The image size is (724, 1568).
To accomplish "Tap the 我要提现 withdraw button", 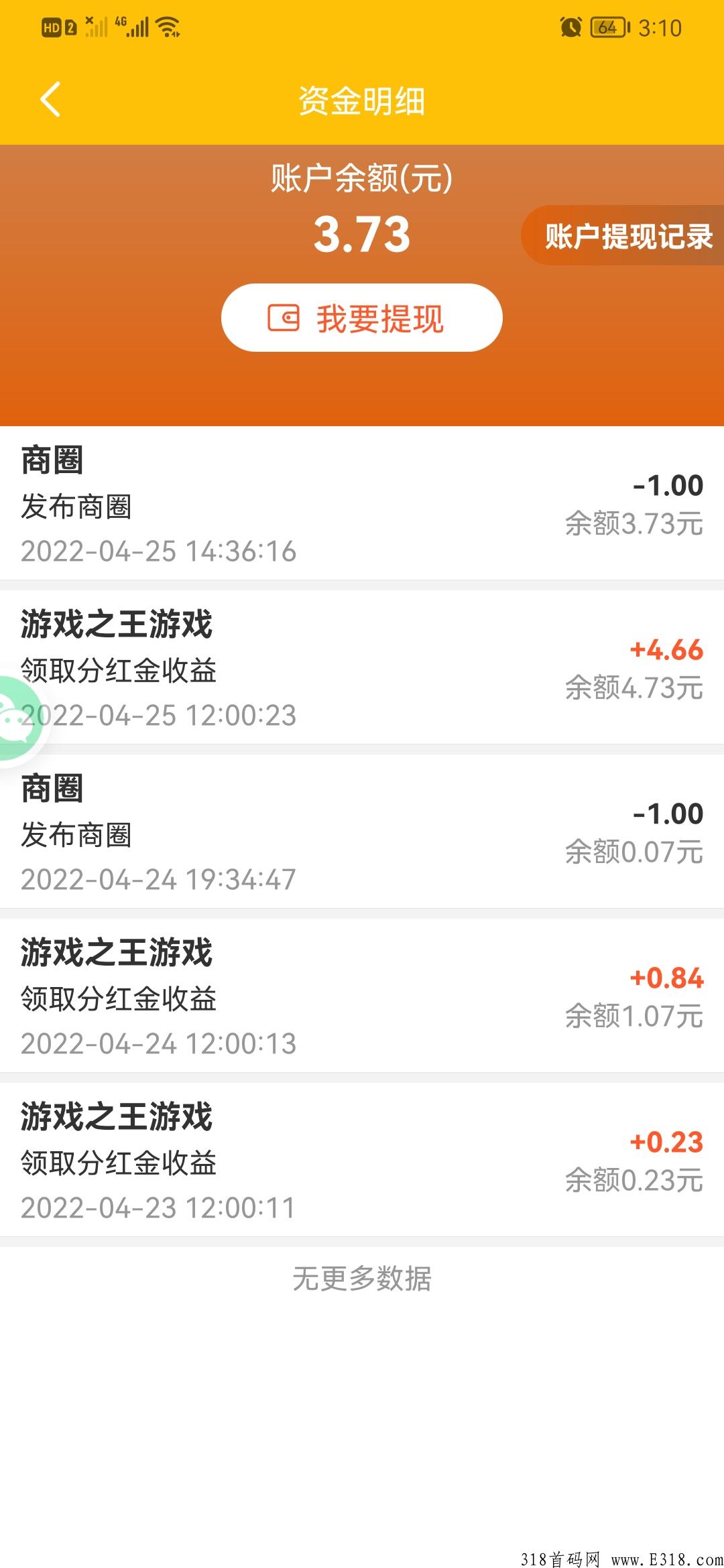I will coord(362,318).
